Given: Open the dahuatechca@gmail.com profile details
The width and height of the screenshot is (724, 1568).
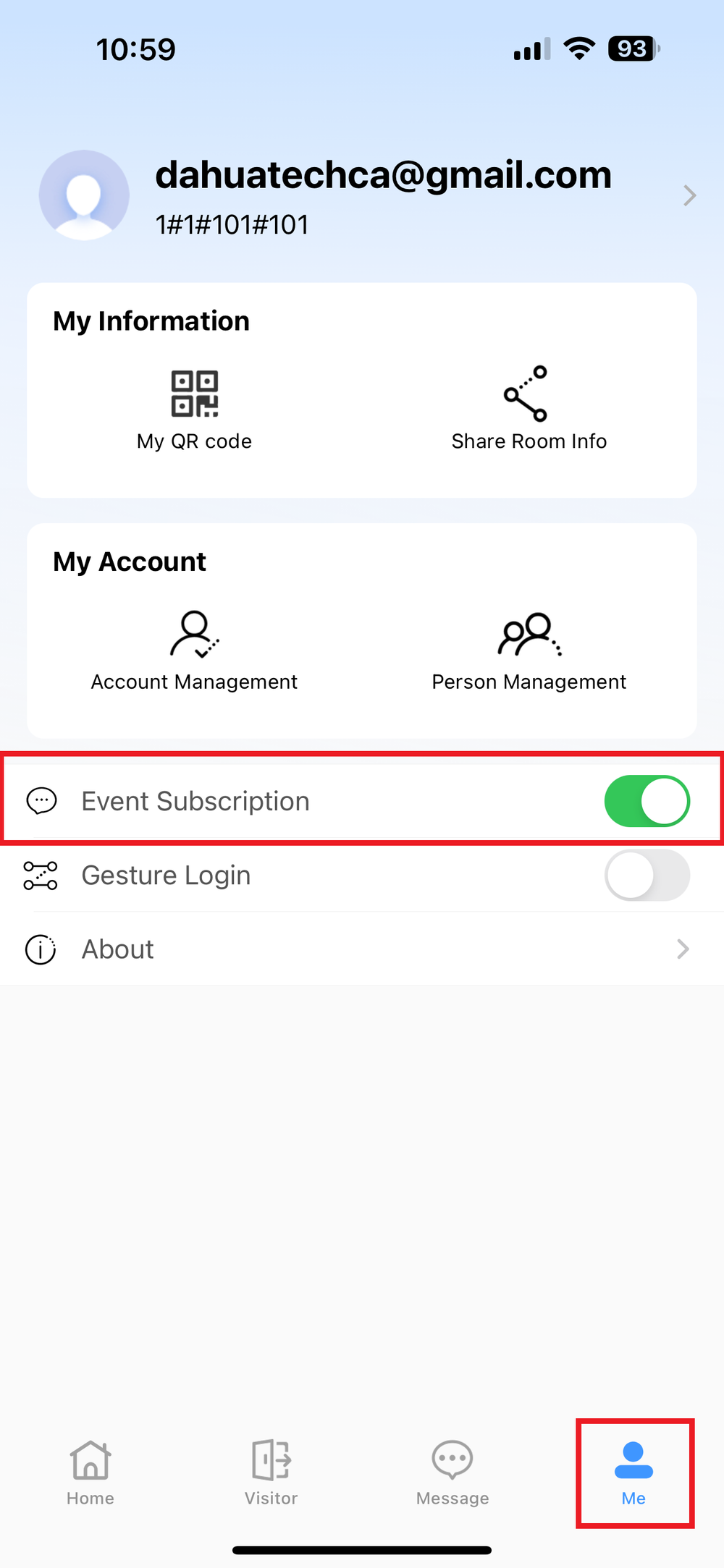Looking at the screenshot, I should point(384,194).
